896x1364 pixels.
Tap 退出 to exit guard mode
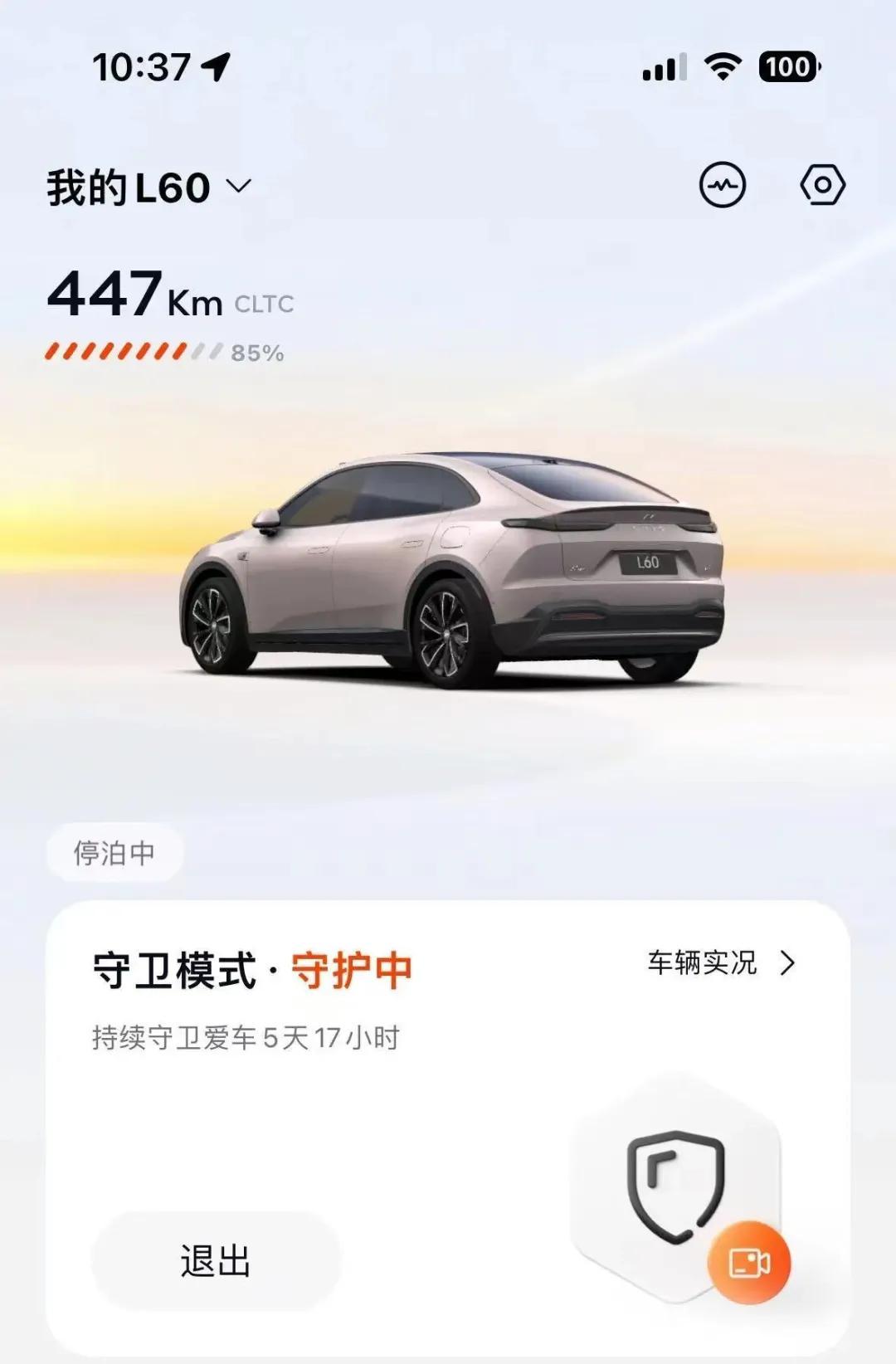(216, 1261)
